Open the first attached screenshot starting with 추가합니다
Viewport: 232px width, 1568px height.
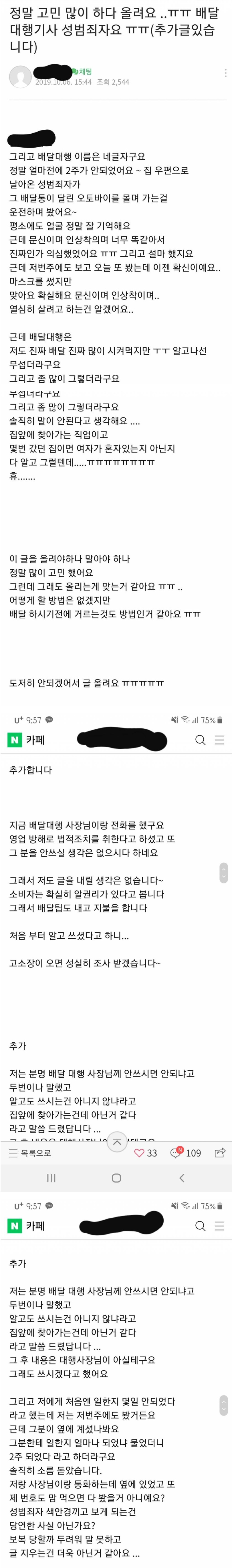116,949
